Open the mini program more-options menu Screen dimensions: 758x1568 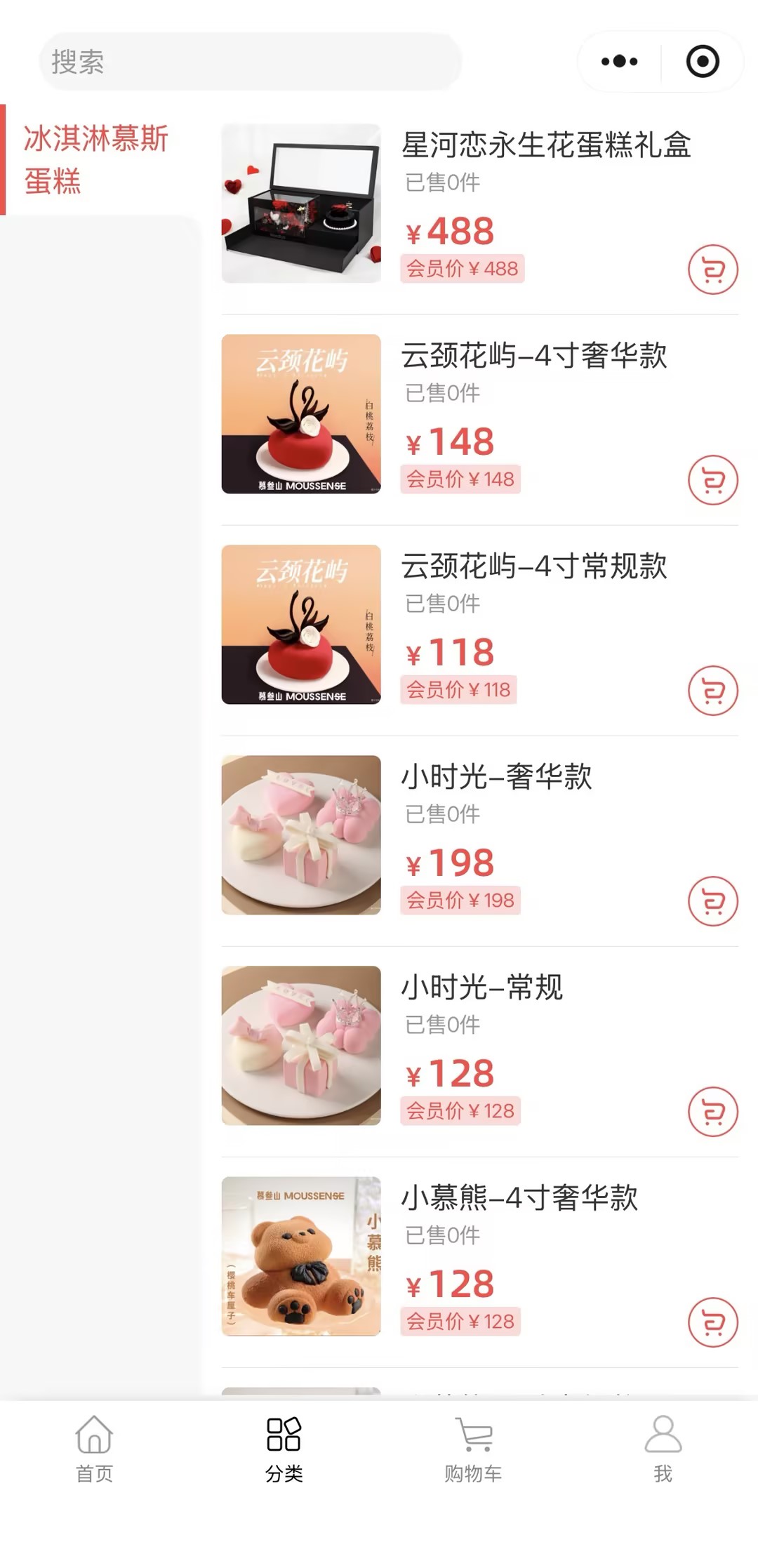pyautogui.click(x=619, y=62)
